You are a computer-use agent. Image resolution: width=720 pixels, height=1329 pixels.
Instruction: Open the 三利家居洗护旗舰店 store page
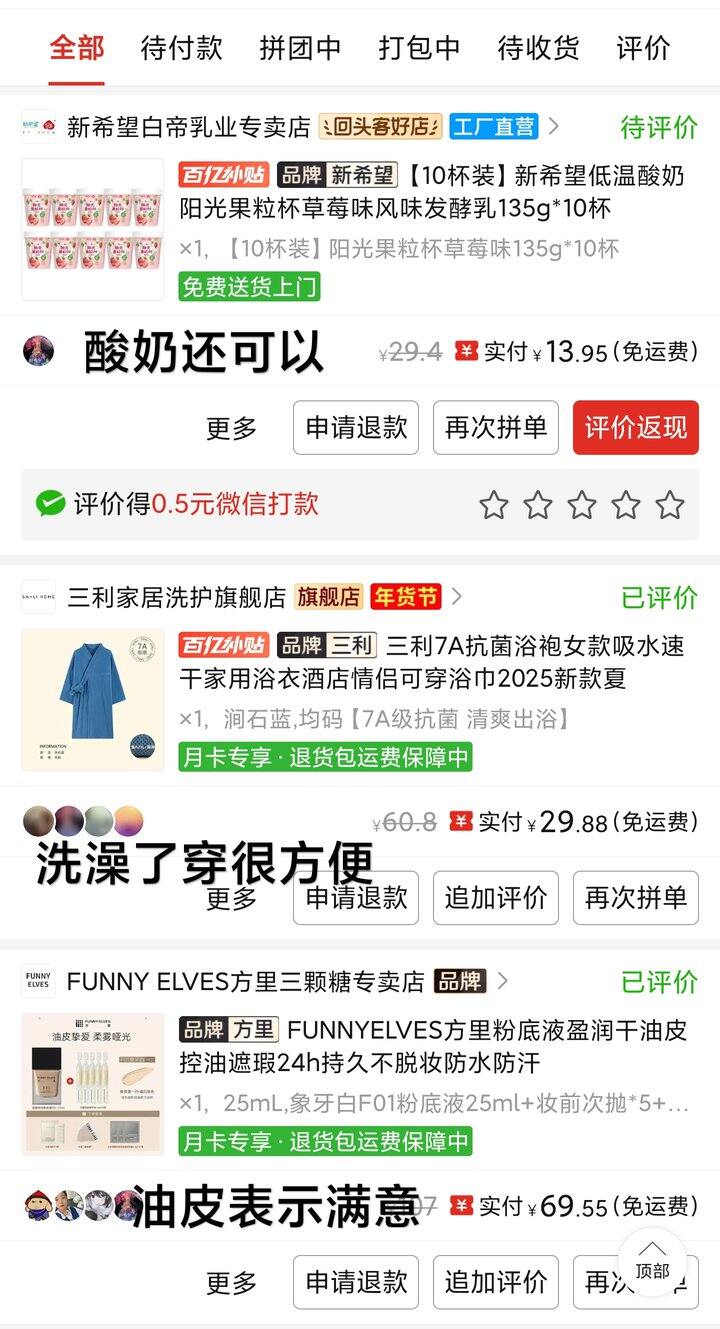[x=176, y=597]
